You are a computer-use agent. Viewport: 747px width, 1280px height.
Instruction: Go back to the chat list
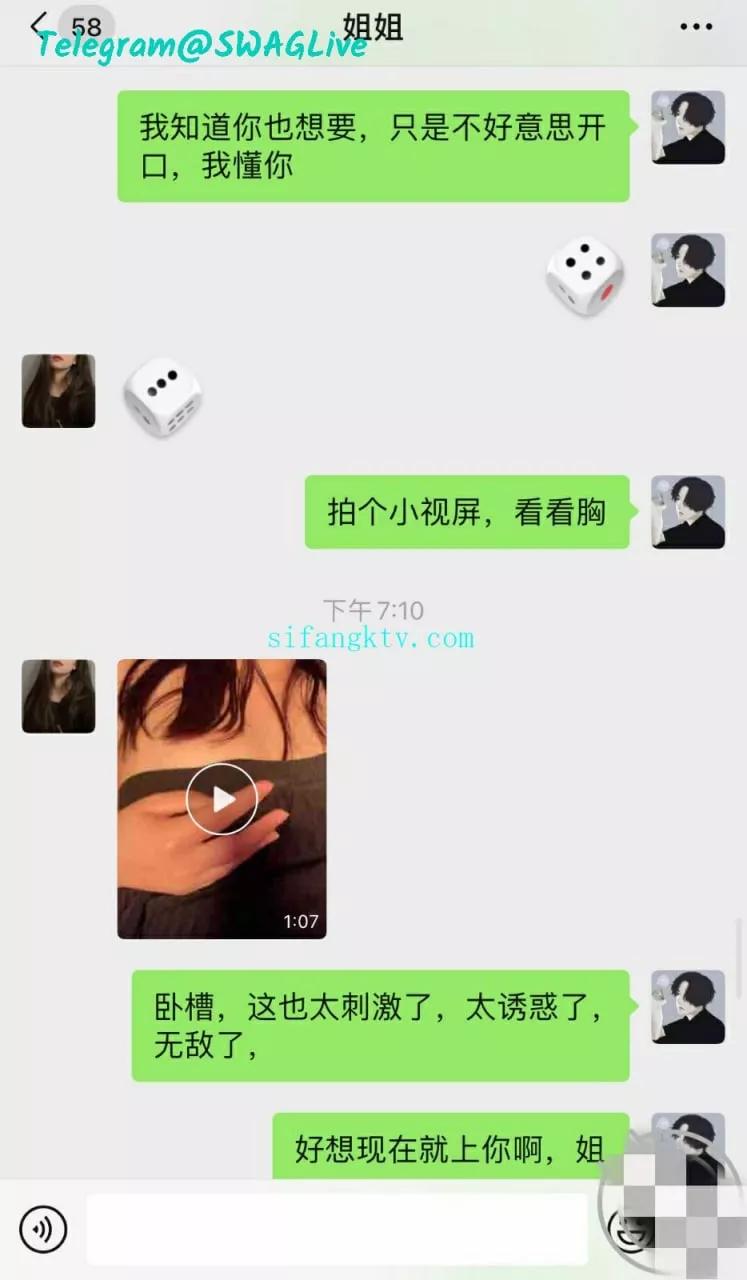coord(38,26)
